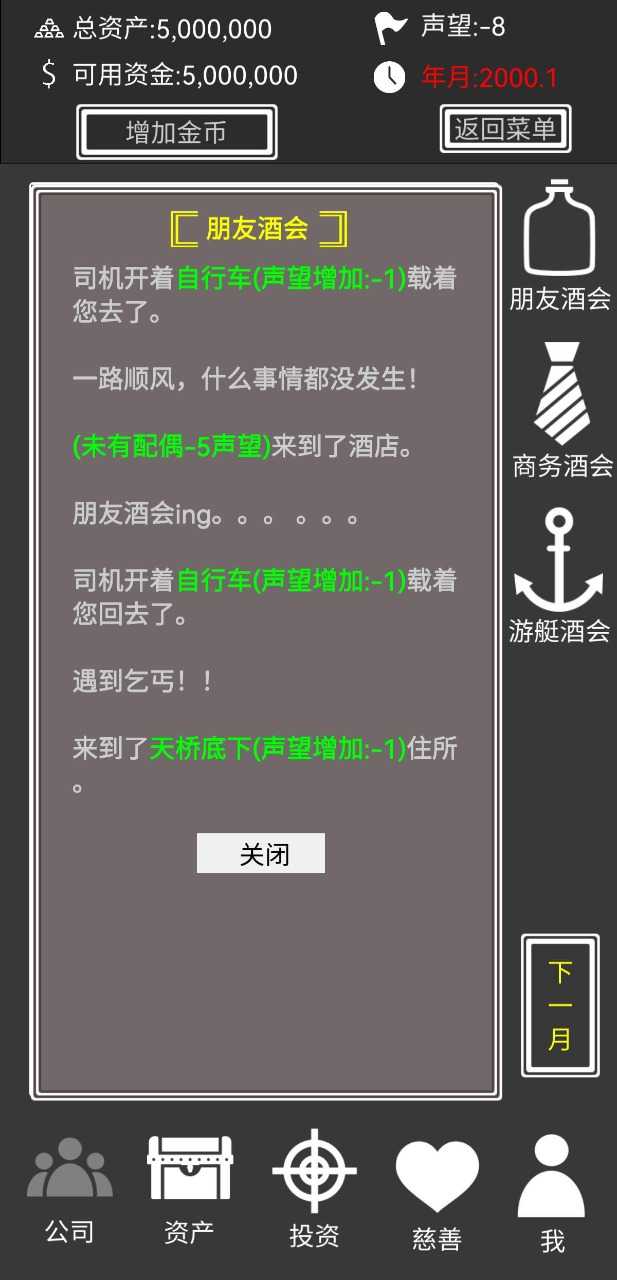Open the 我 profile tab
Image resolution: width=617 pixels, height=1280 pixels.
point(552,1195)
